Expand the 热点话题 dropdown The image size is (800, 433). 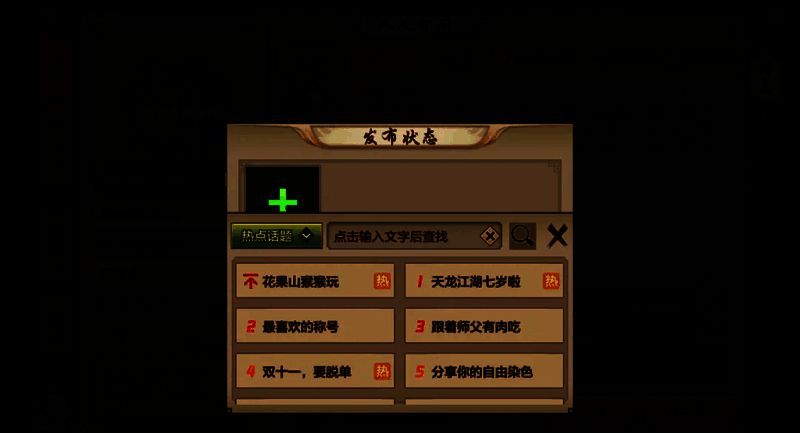click(277, 236)
